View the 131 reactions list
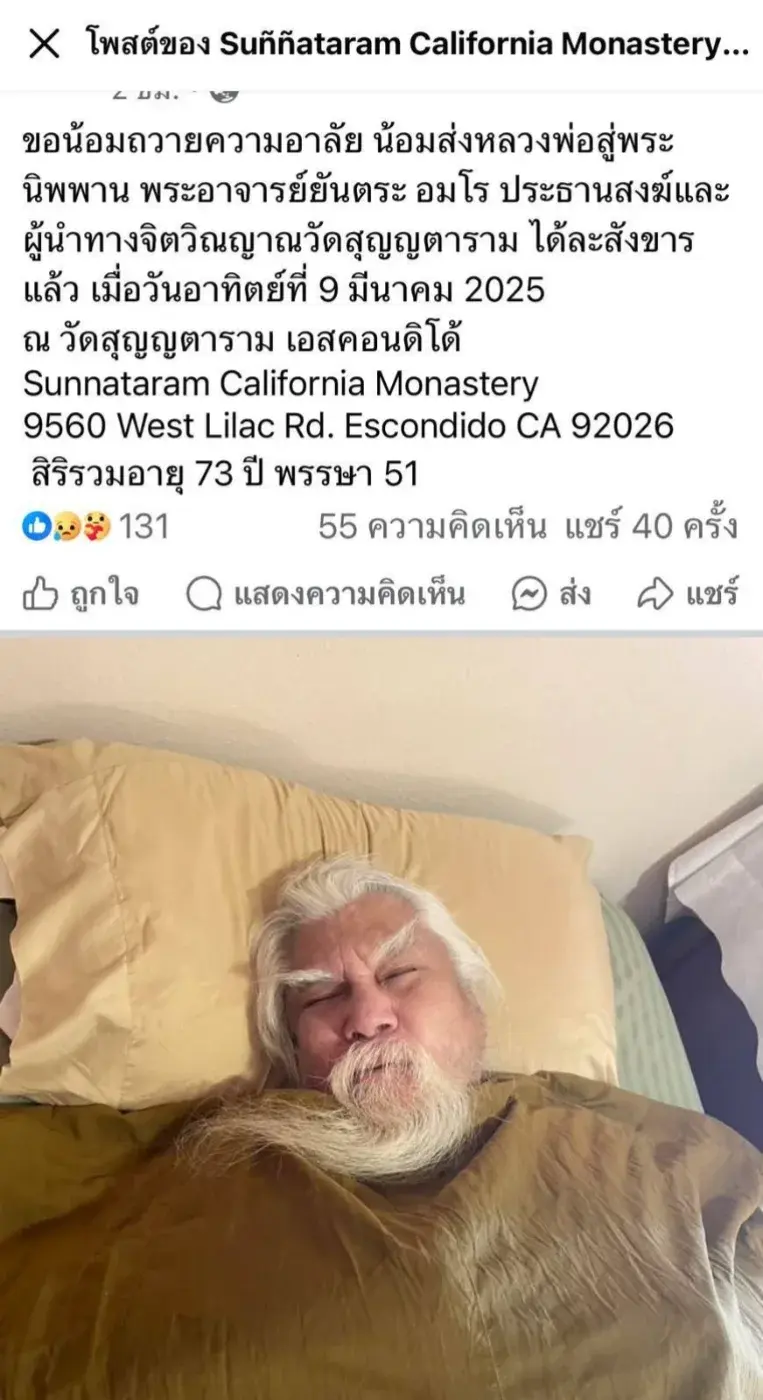The image size is (763, 1400). 97,527
